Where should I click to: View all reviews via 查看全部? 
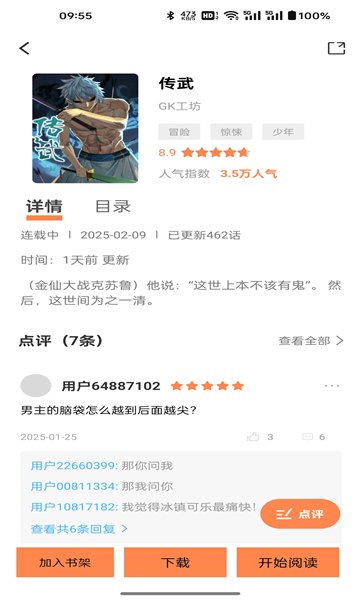(x=311, y=341)
